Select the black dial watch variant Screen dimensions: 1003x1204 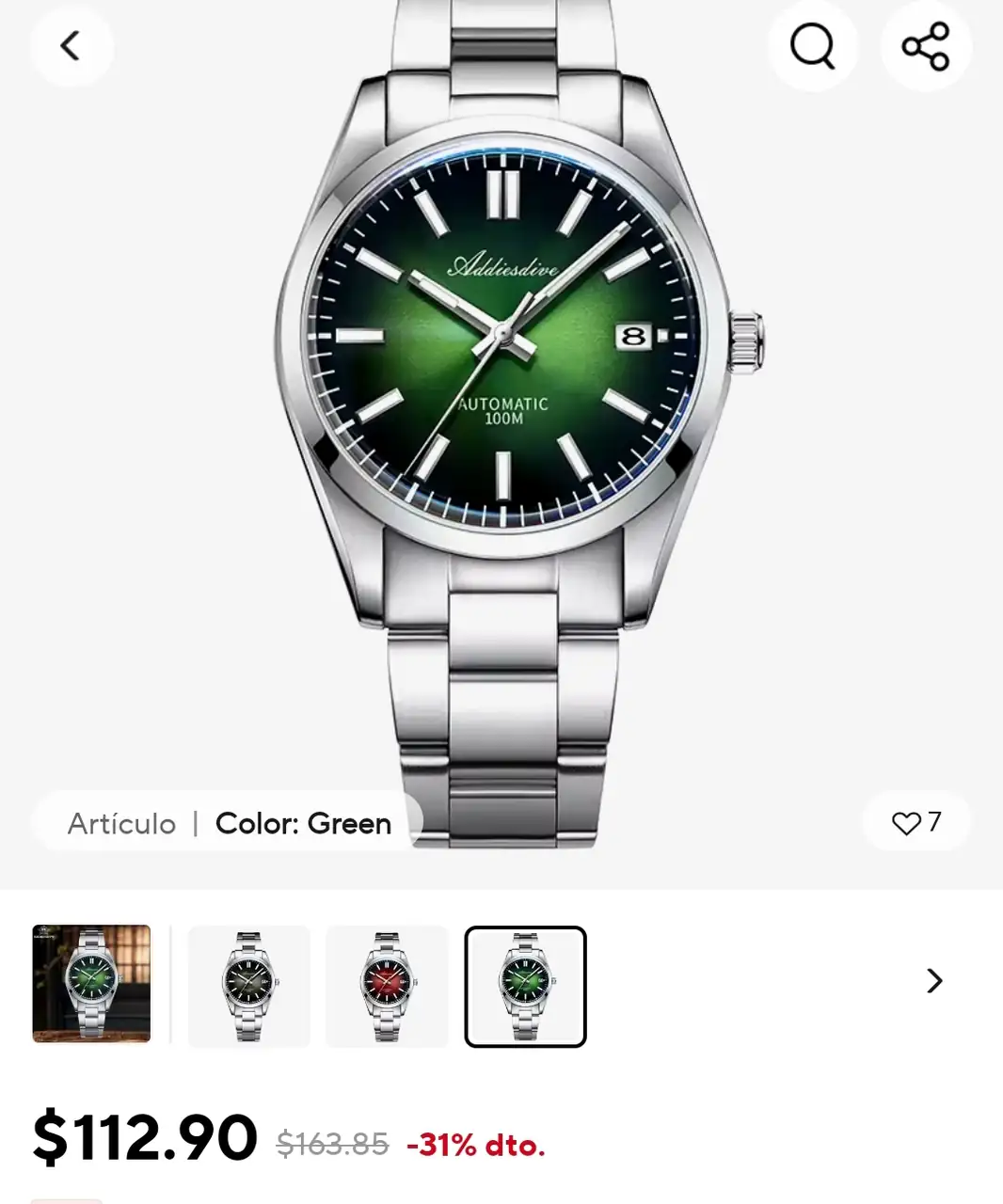pos(249,986)
